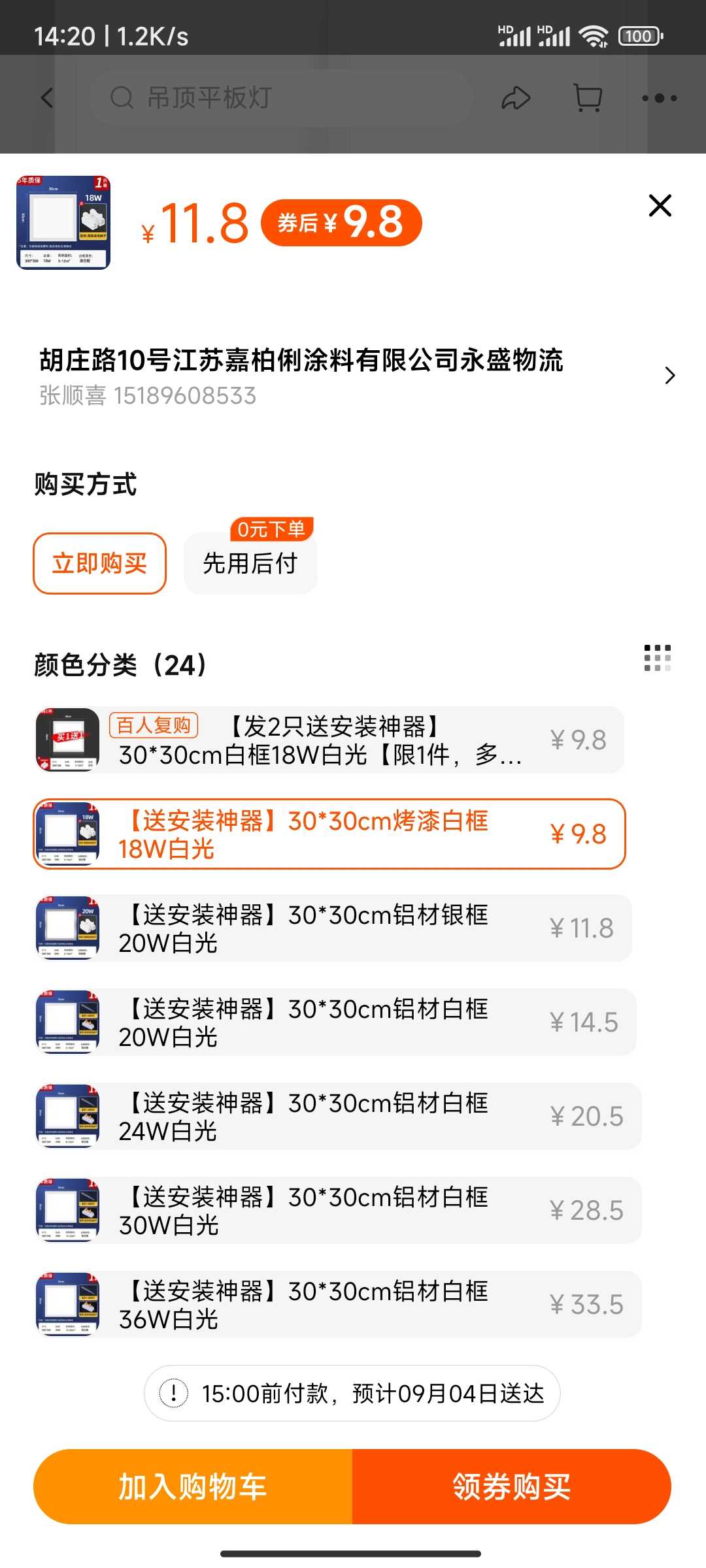Choose the 36W白光 铝材白框 option
The height and width of the screenshot is (1568, 706).
click(x=337, y=1304)
